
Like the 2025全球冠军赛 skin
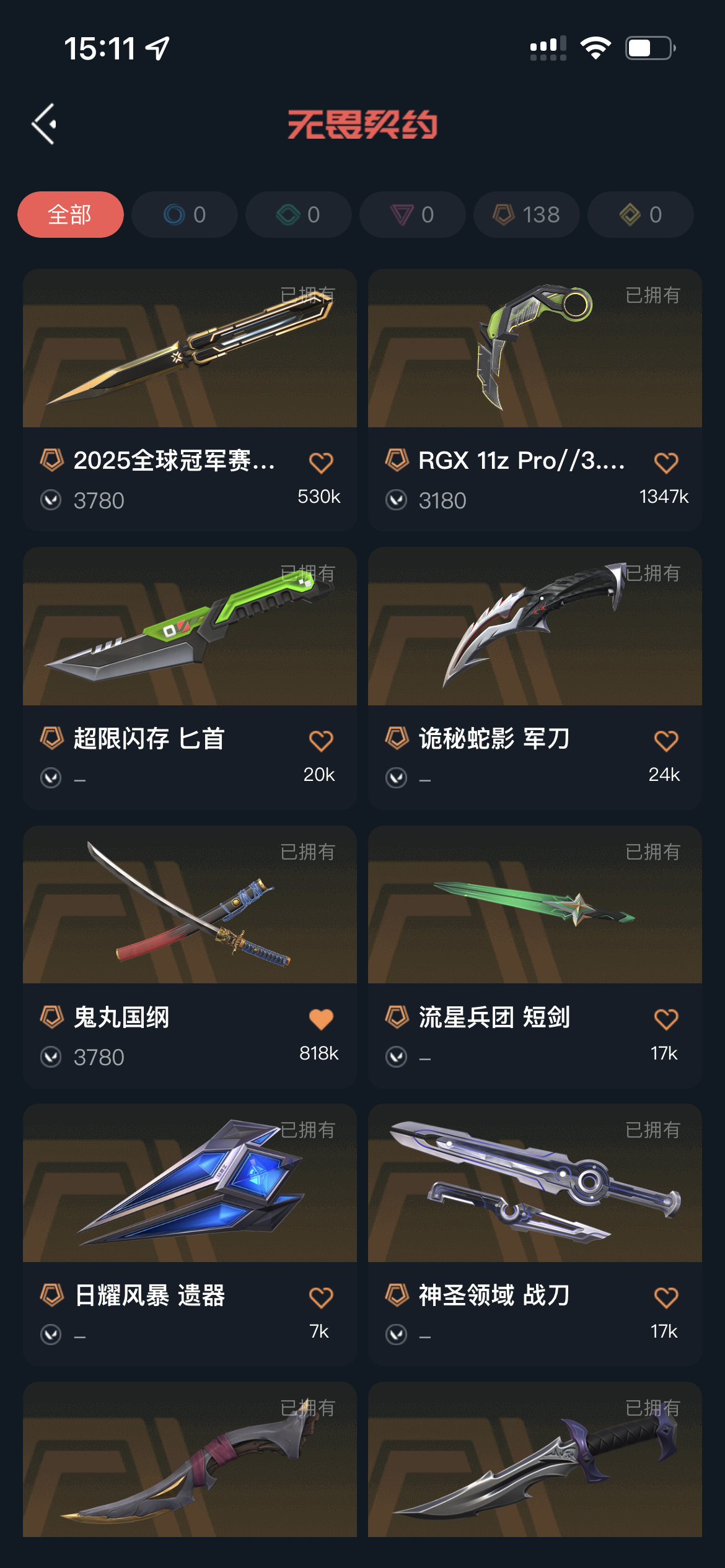tap(321, 463)
